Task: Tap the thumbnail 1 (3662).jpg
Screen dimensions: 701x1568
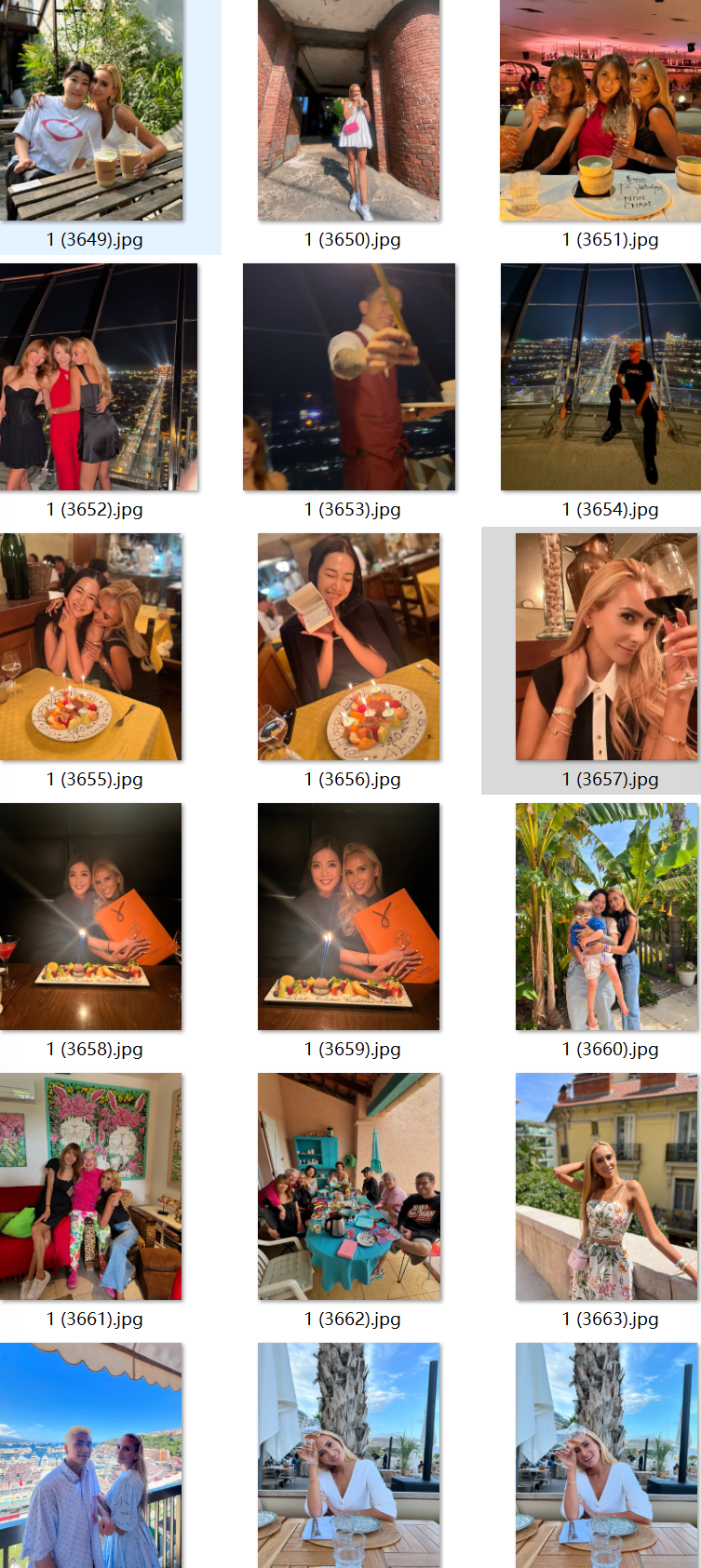Action: click(348, 1186)
